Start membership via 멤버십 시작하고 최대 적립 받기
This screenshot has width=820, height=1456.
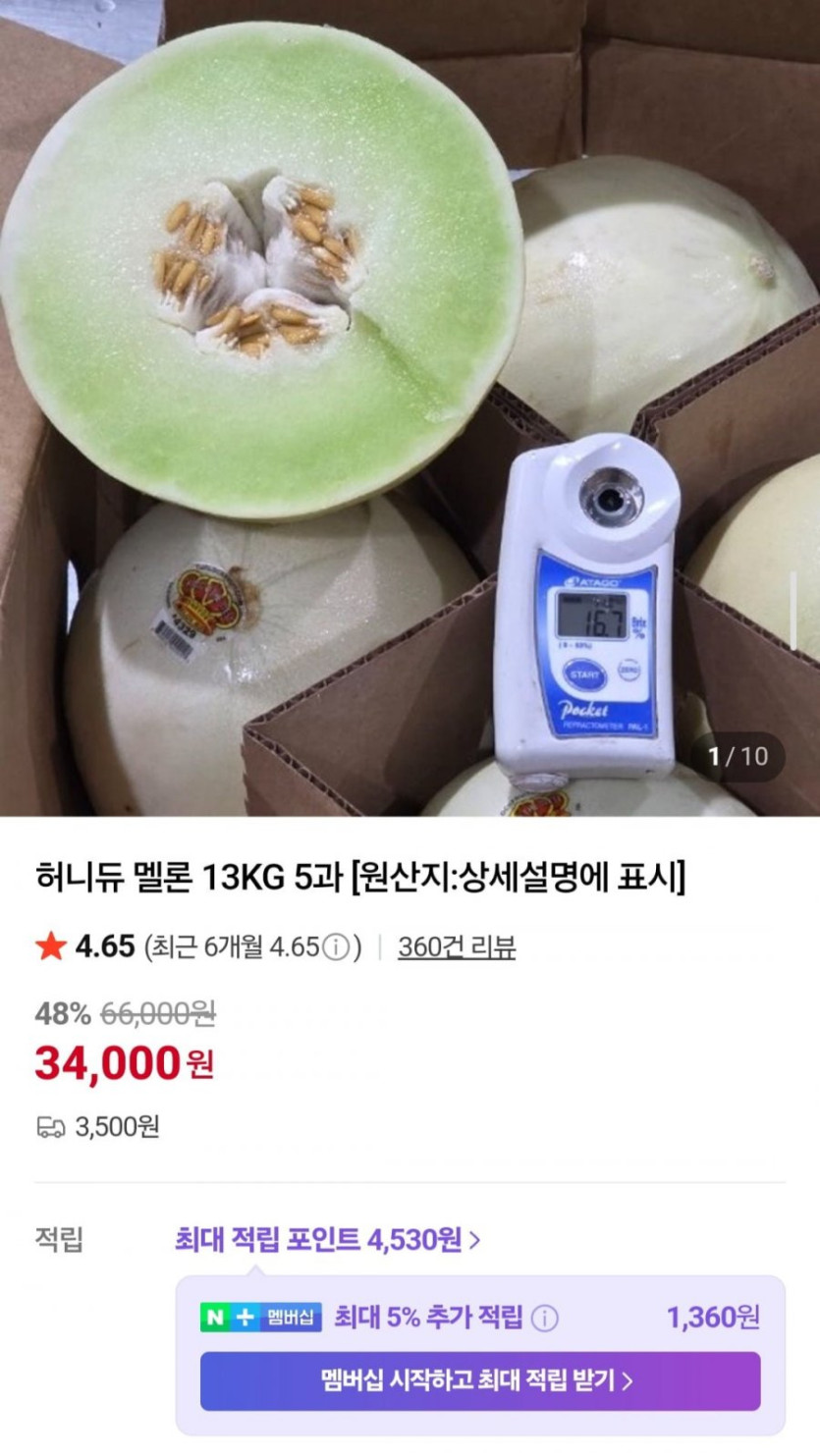[x=479, y=1380]
